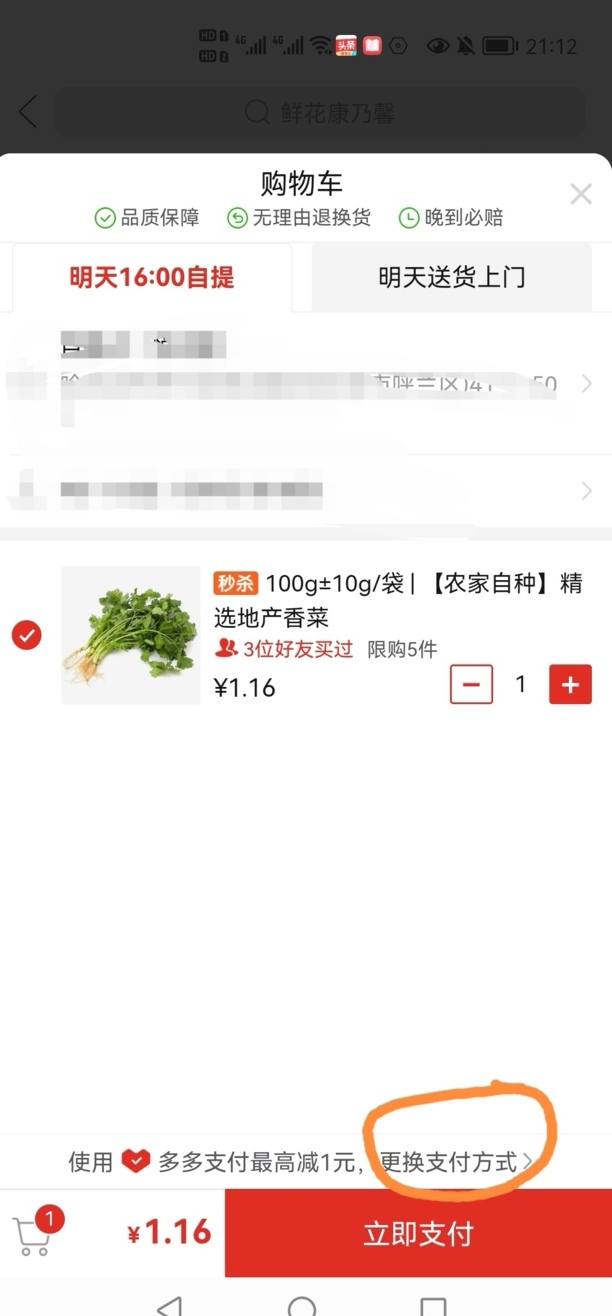Image resolution: width=612 pixels, height=1316 pixels.
Task: Open the 鲜花康乃馨 search box
Action: (320, 112)
